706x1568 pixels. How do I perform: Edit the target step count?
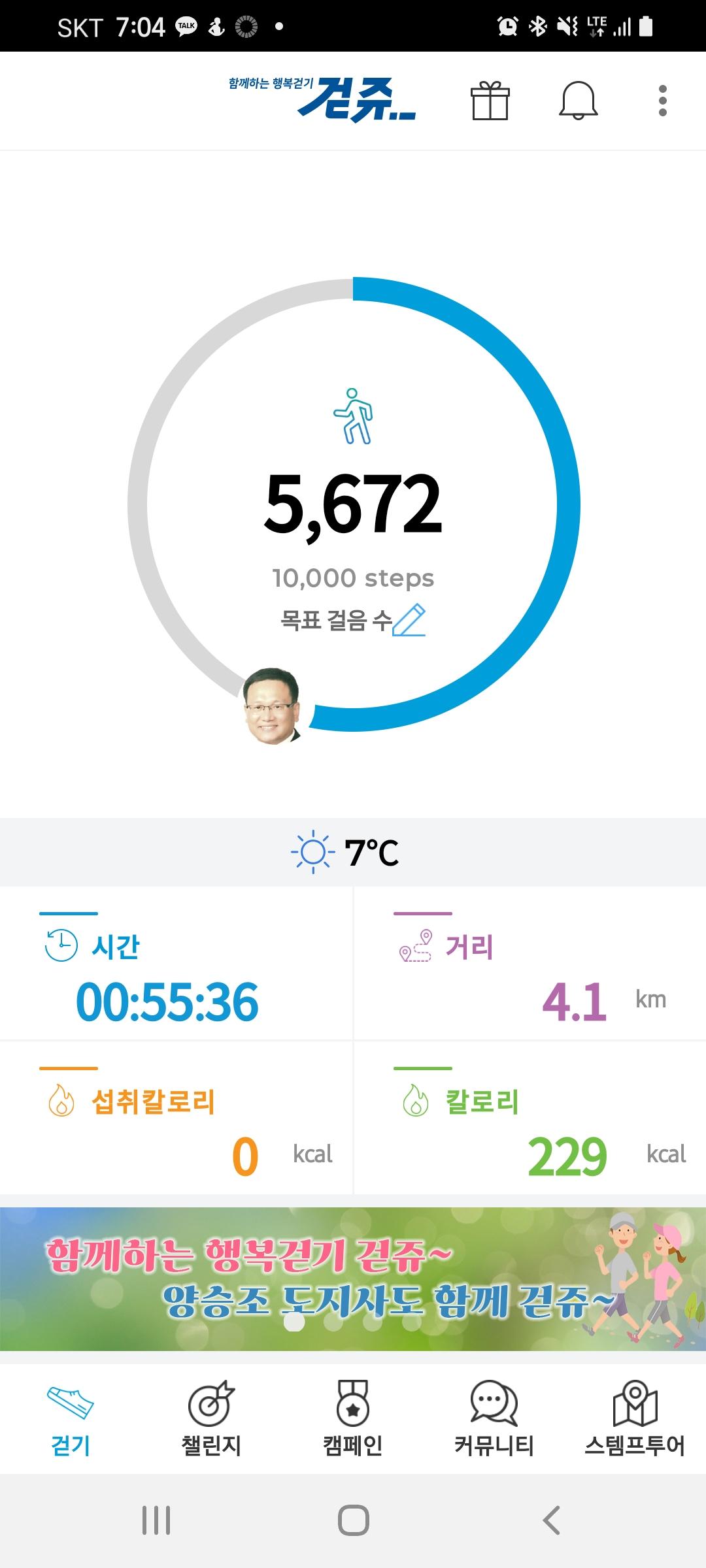[409, 620]
